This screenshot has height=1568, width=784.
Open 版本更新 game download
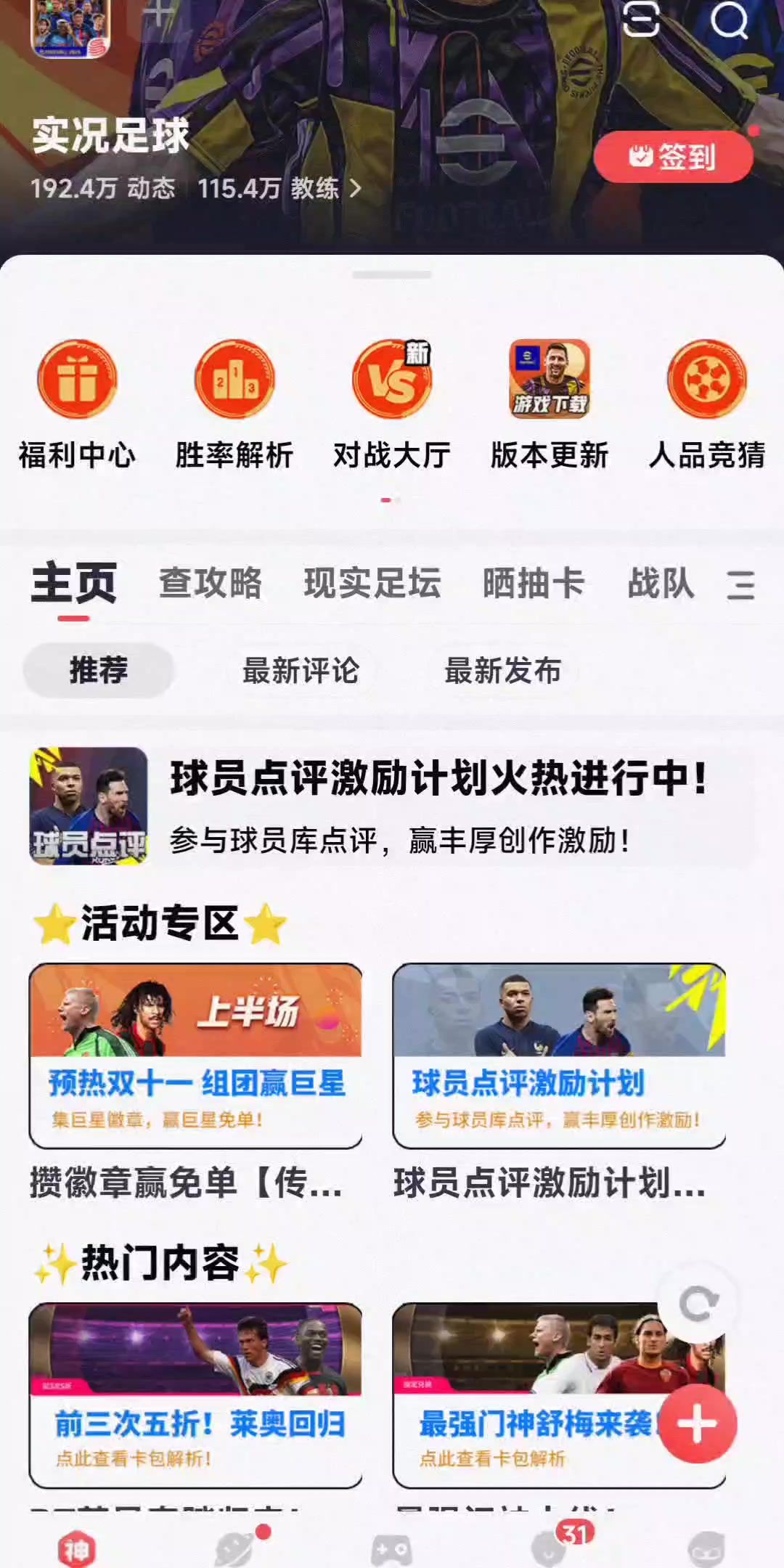[x=550, y=404]
